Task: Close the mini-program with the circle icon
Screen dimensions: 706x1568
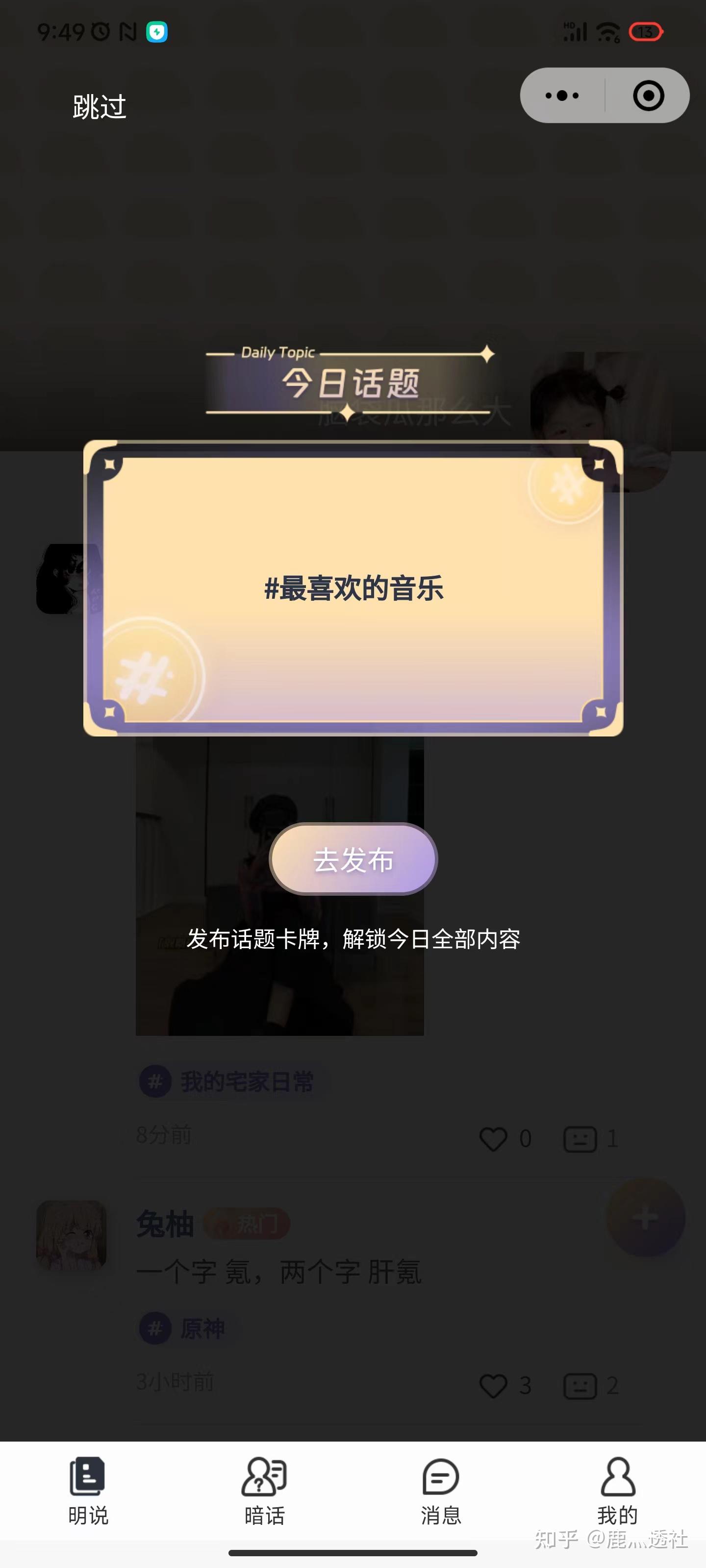Action: point(648,96)
